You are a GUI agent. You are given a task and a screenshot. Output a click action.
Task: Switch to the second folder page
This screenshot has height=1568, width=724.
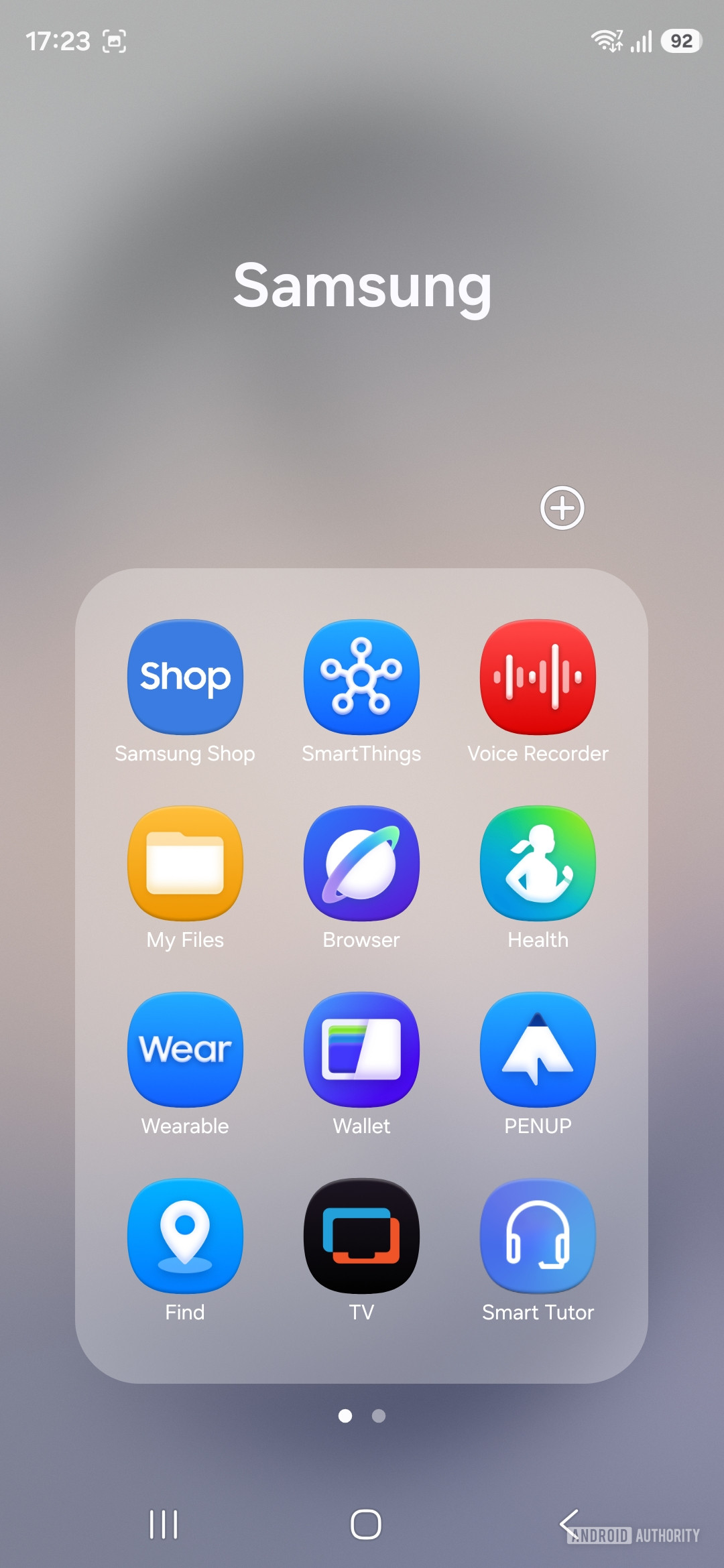click(x=377, y=1416)
